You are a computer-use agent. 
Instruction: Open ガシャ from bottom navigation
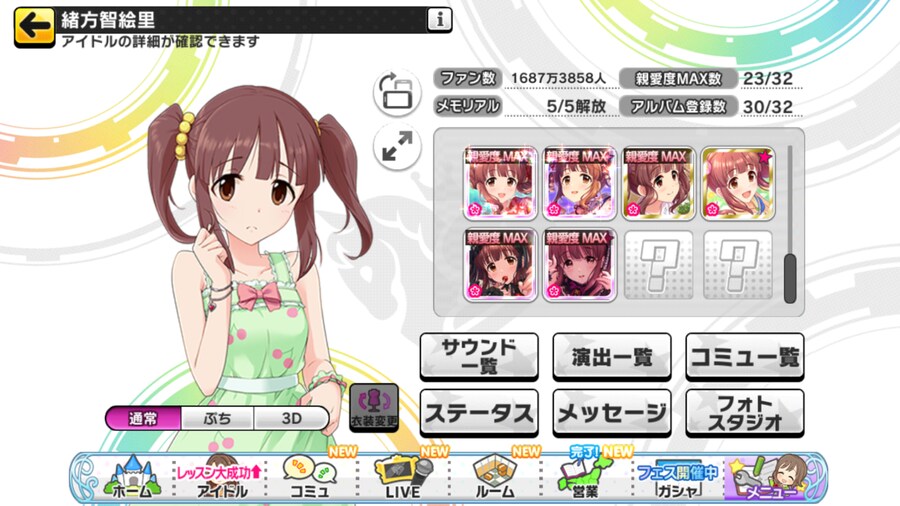pyautogui.click(x=677, y=478)
